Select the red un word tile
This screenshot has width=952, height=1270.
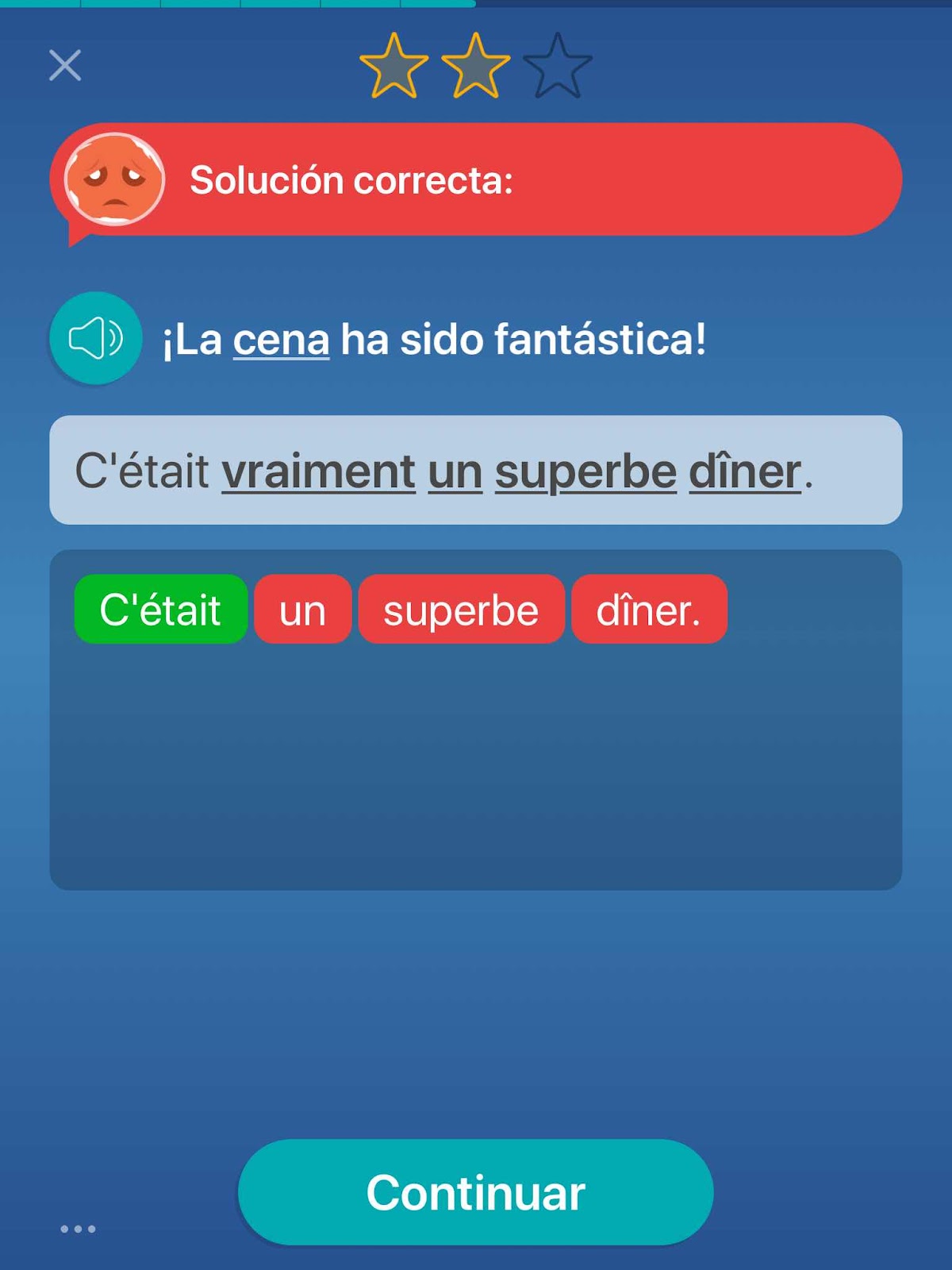click(x=302, y=610)
